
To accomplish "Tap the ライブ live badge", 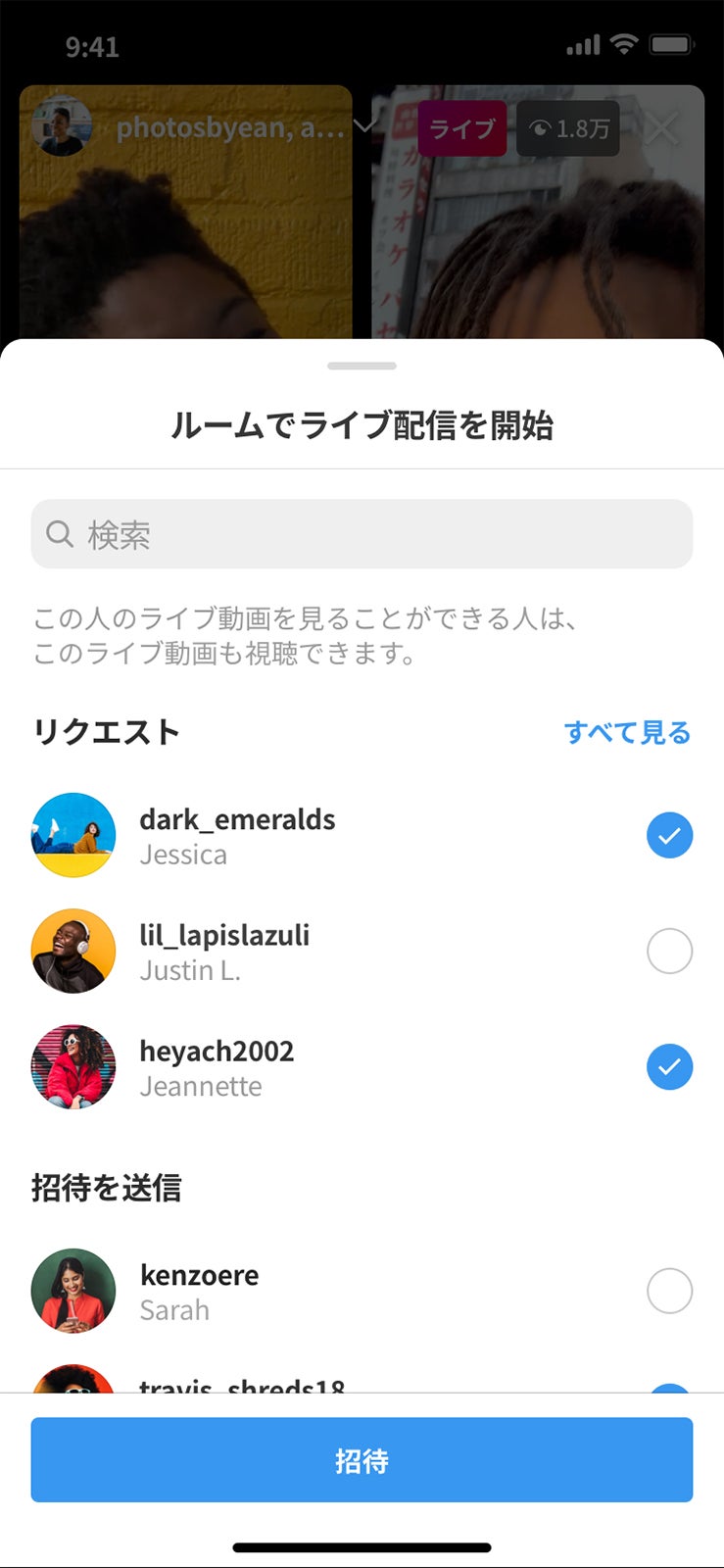I will 461,128.
